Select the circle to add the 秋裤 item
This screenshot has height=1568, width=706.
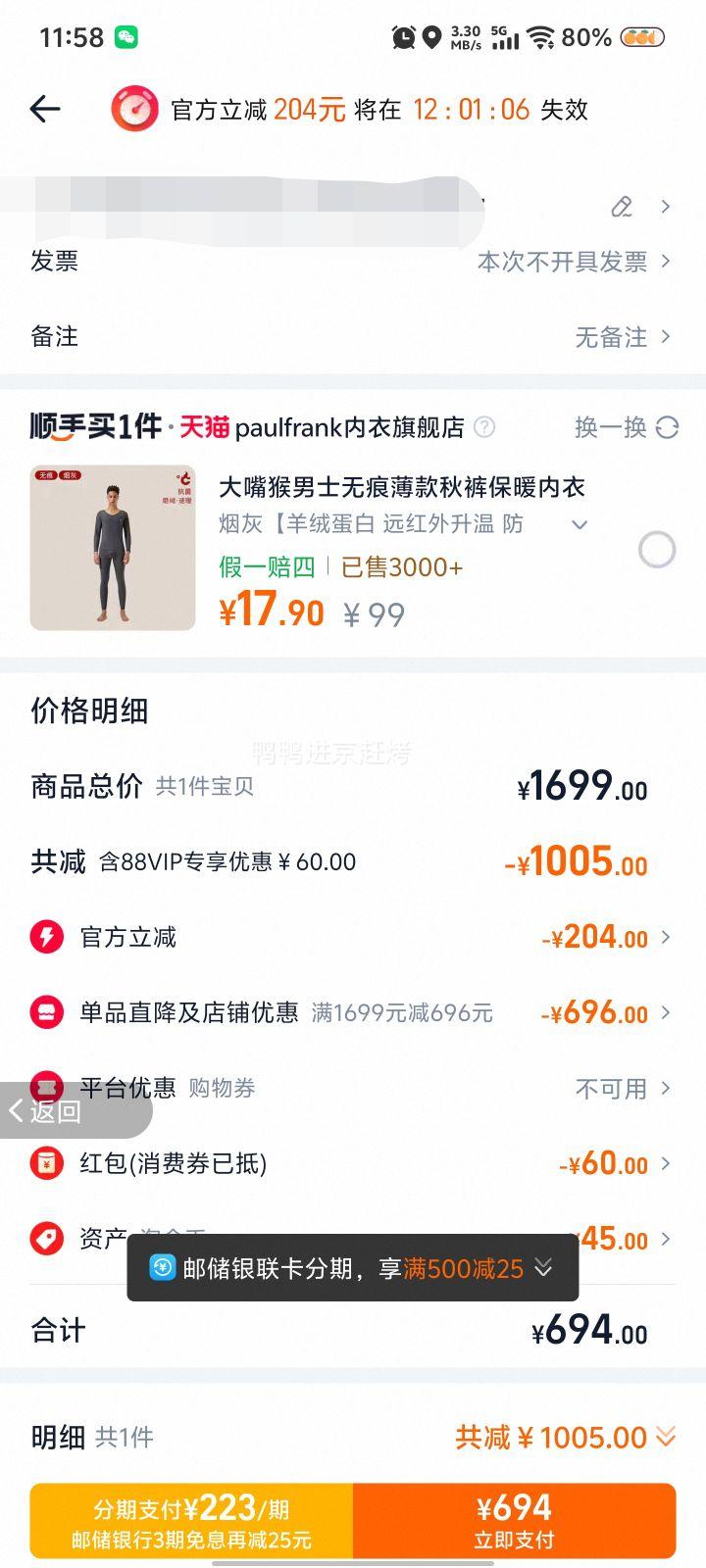657,551
